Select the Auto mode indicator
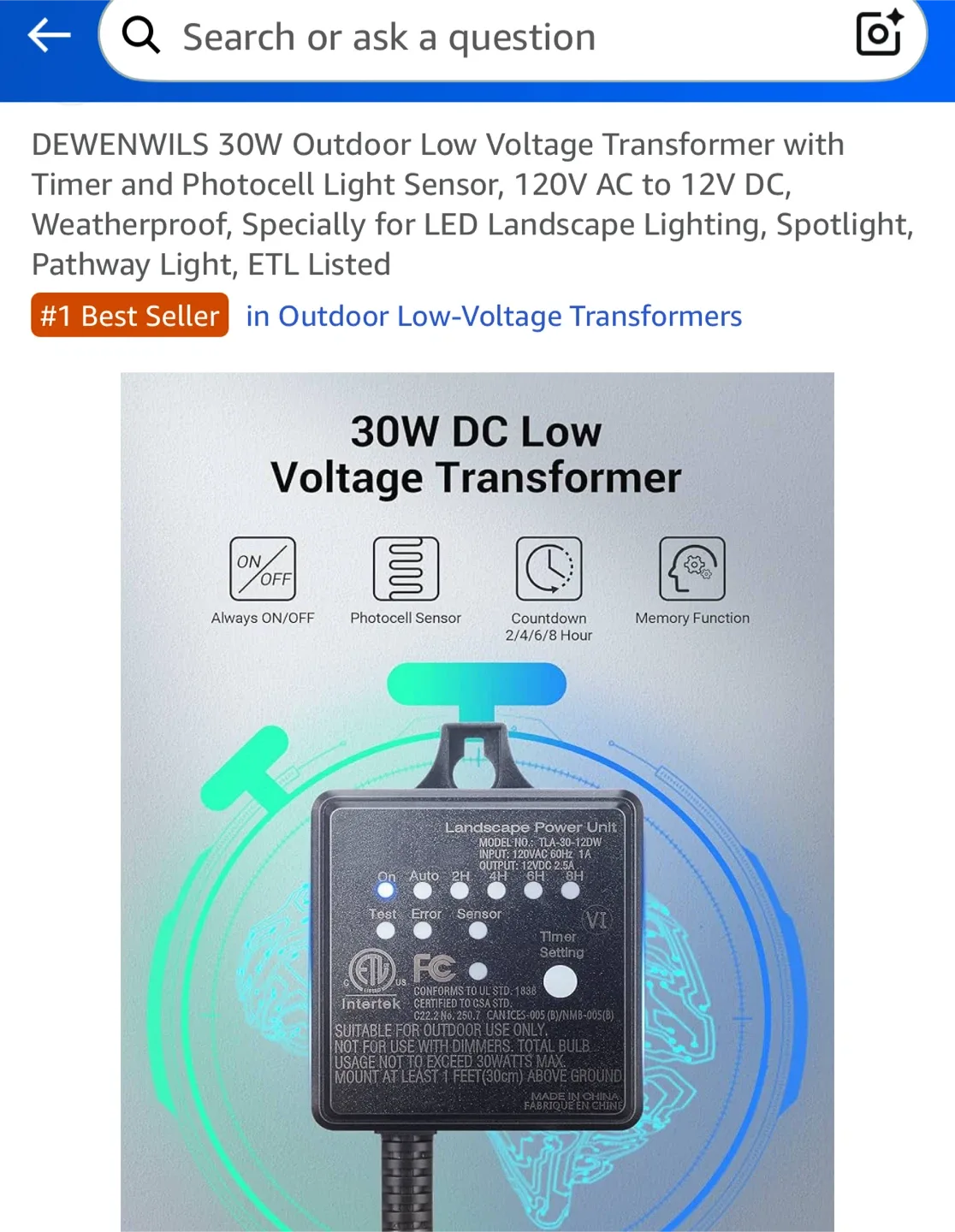Image resolution: width=955 pixels, height=1232 pixels. 423,891
